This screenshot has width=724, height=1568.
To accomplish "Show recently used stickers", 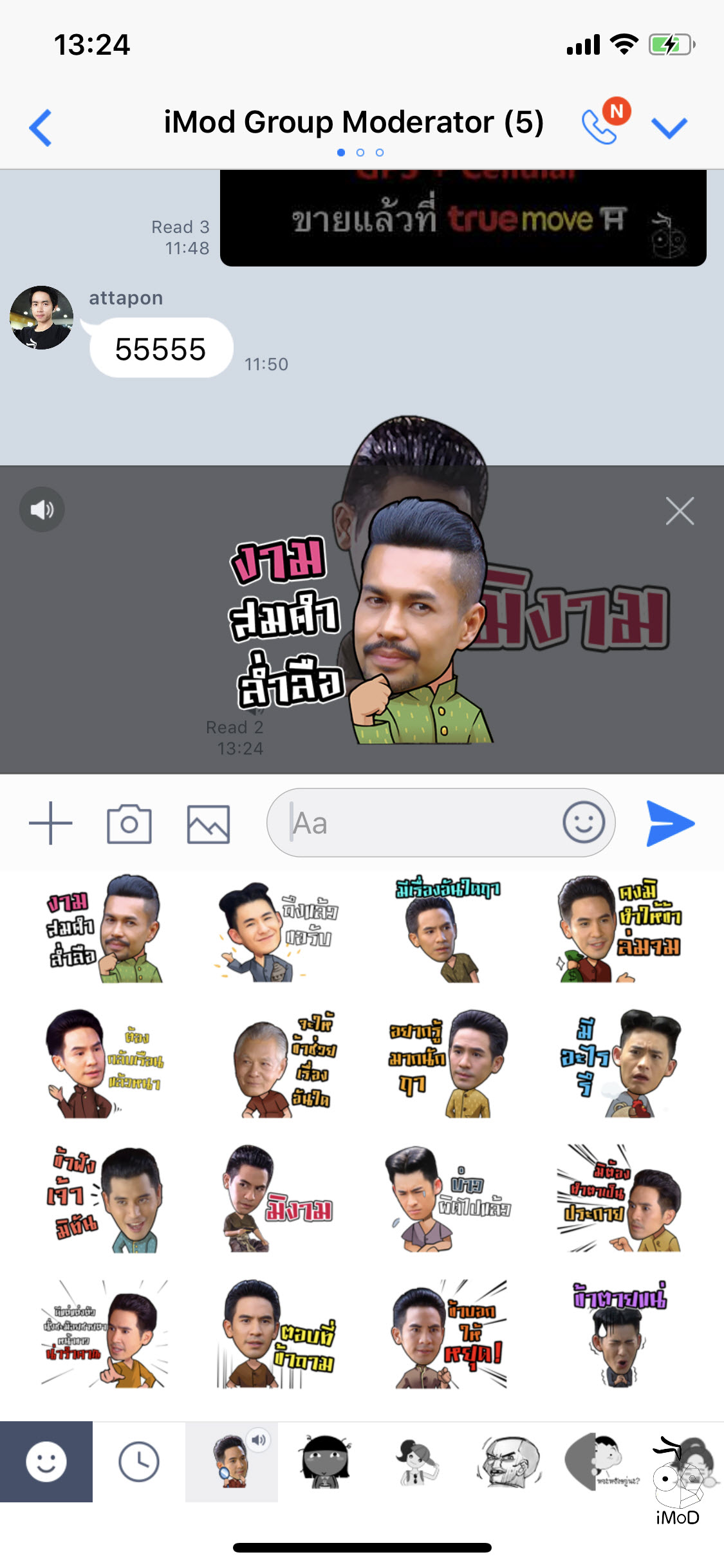I will 139,1461.
